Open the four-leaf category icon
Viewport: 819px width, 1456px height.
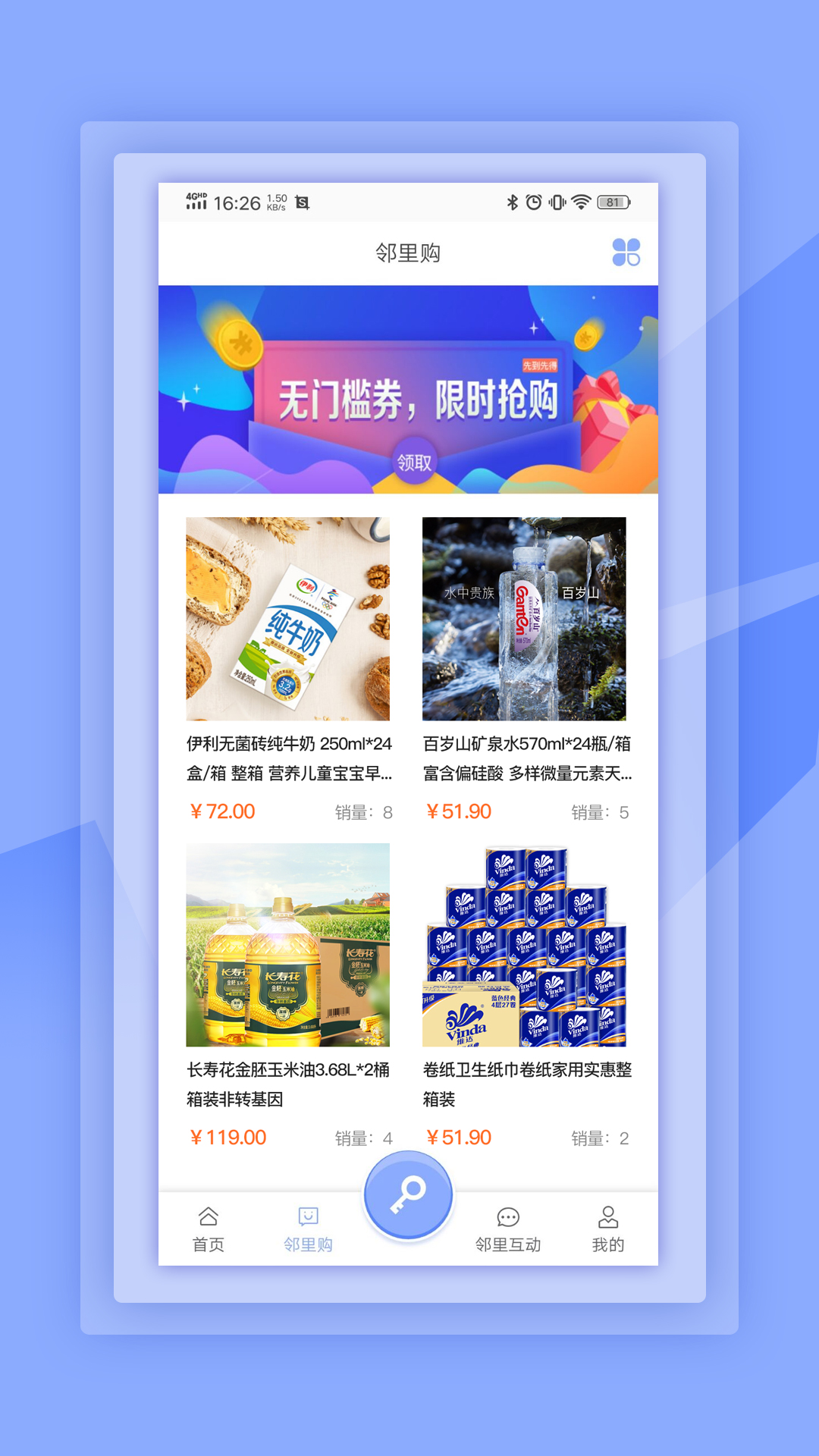(x=626, y=253)
